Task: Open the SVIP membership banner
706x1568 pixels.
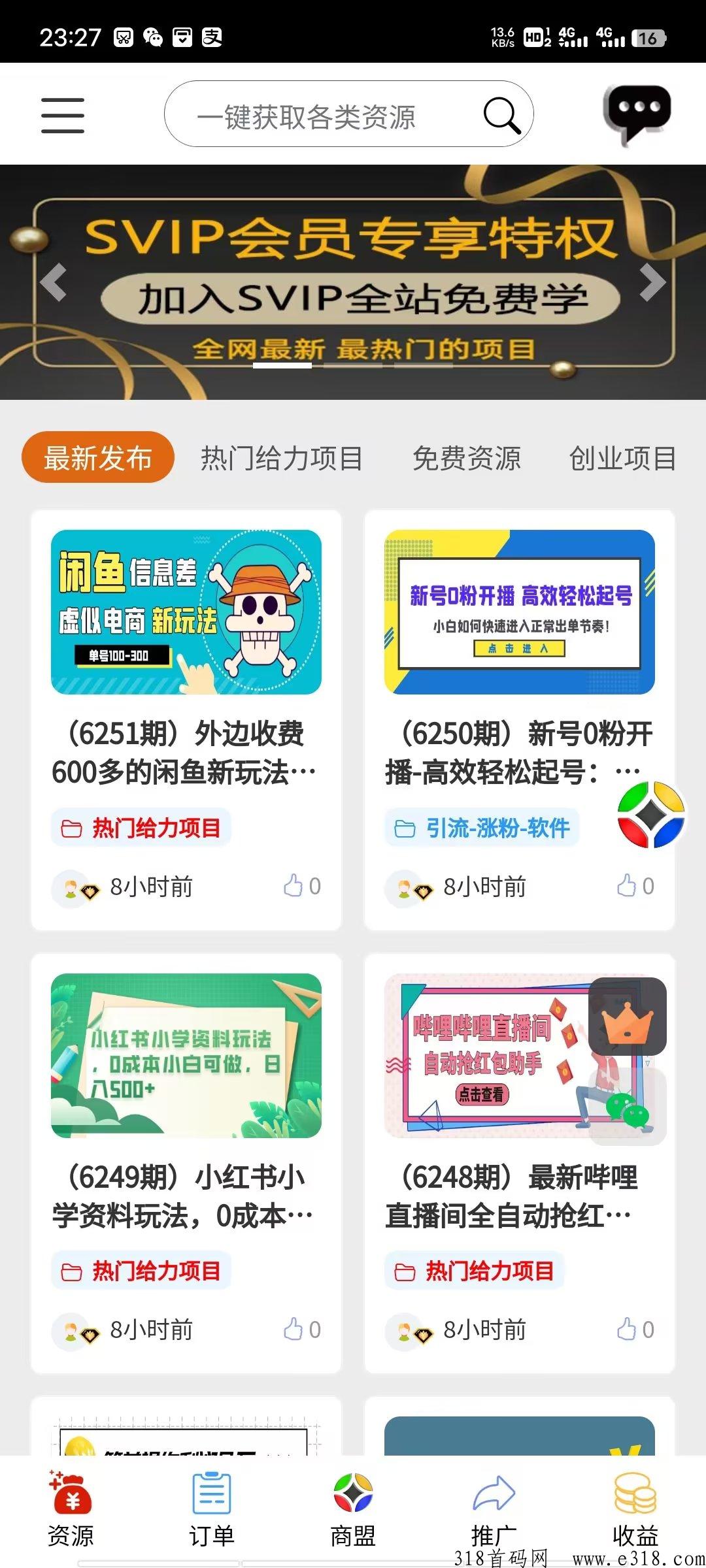Action: [x=353, y=282]
